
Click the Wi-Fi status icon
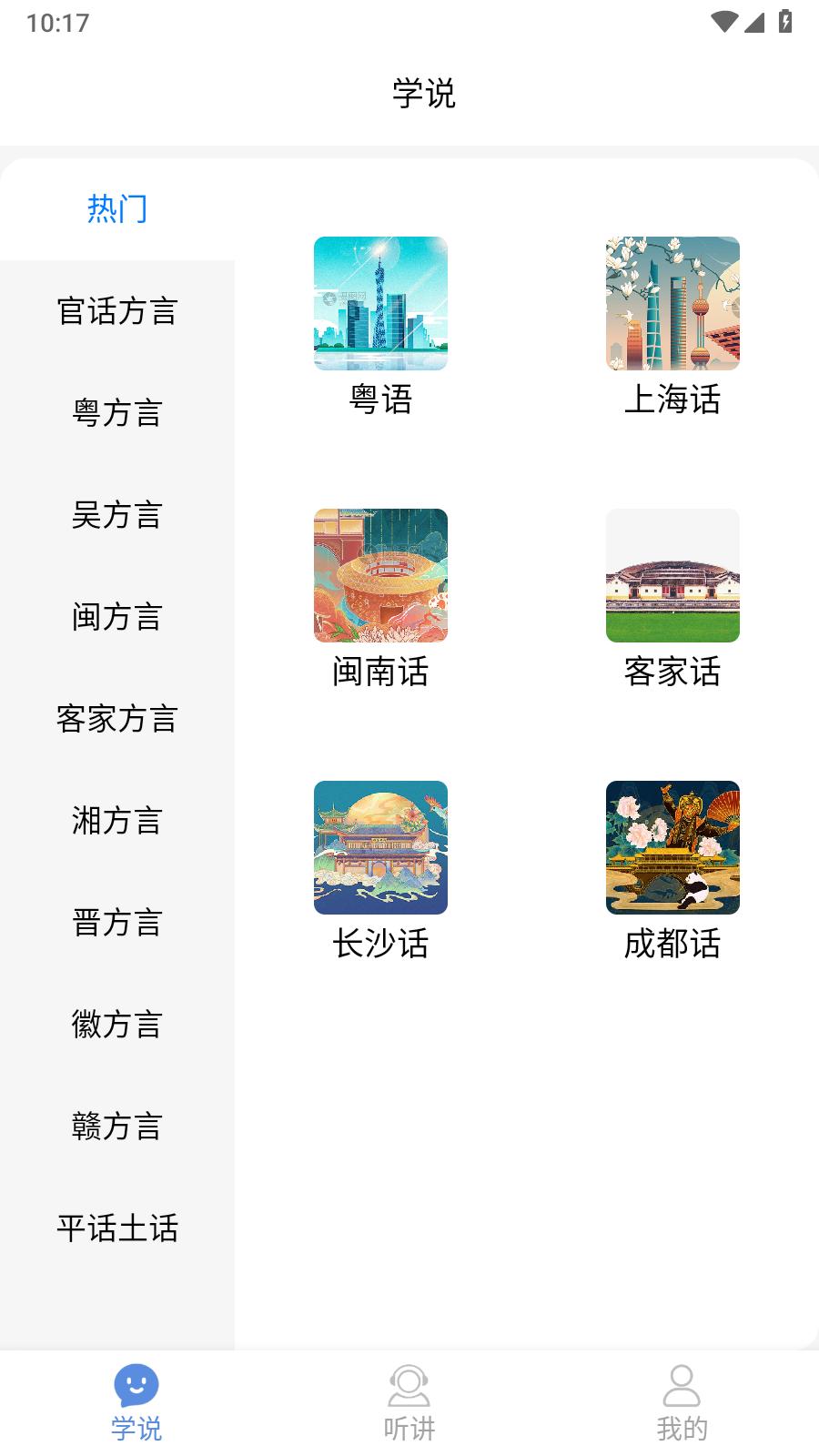pos(723,25)
